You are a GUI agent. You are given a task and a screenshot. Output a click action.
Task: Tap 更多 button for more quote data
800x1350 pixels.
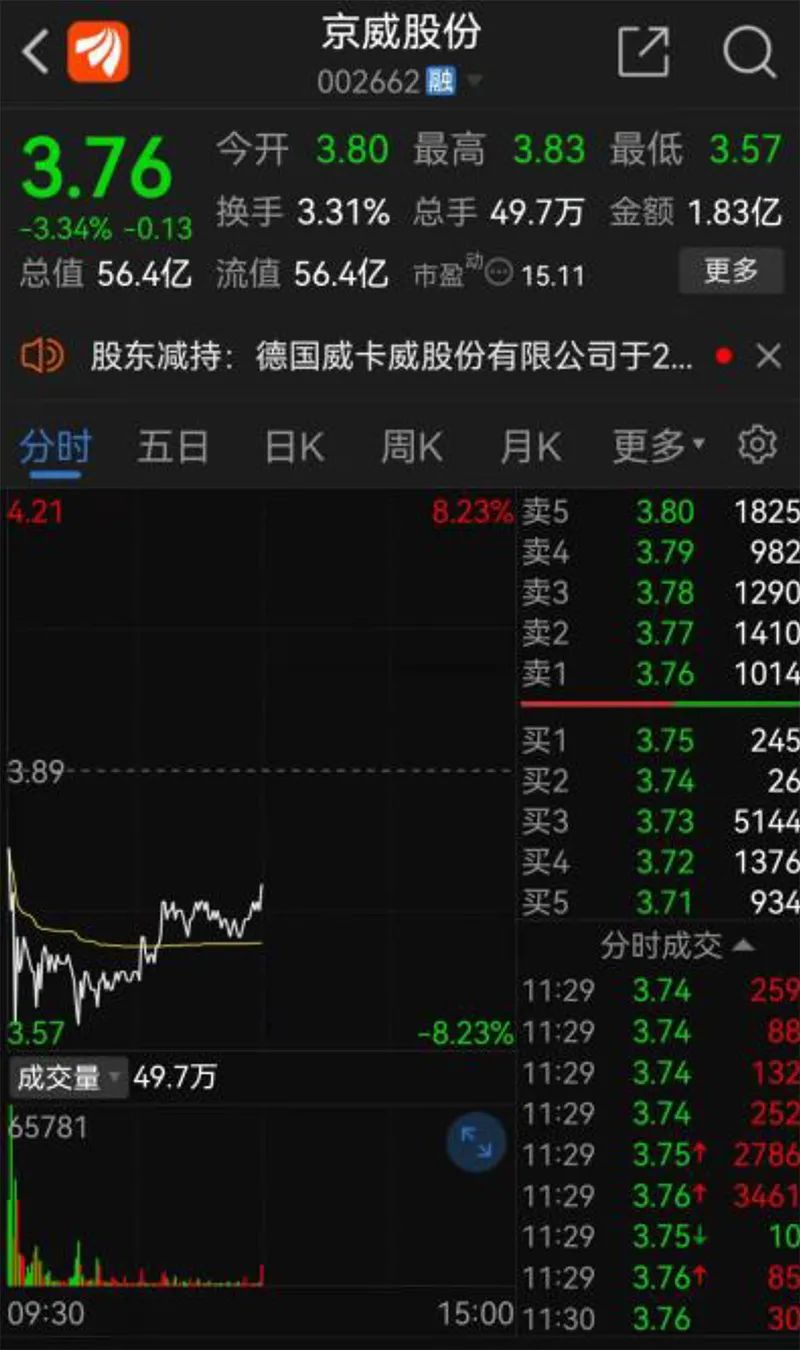(730, 271)
